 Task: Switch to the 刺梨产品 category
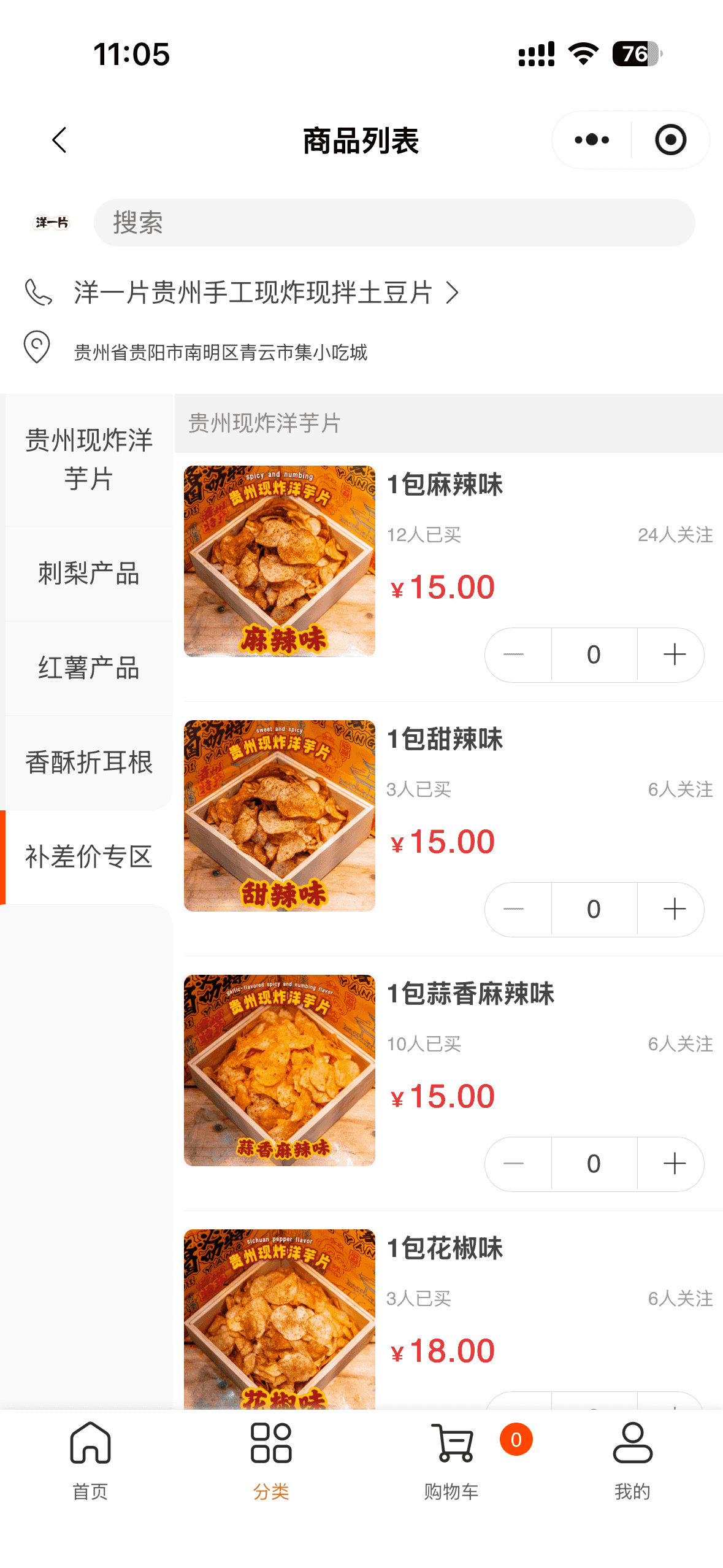pos(89,574)
